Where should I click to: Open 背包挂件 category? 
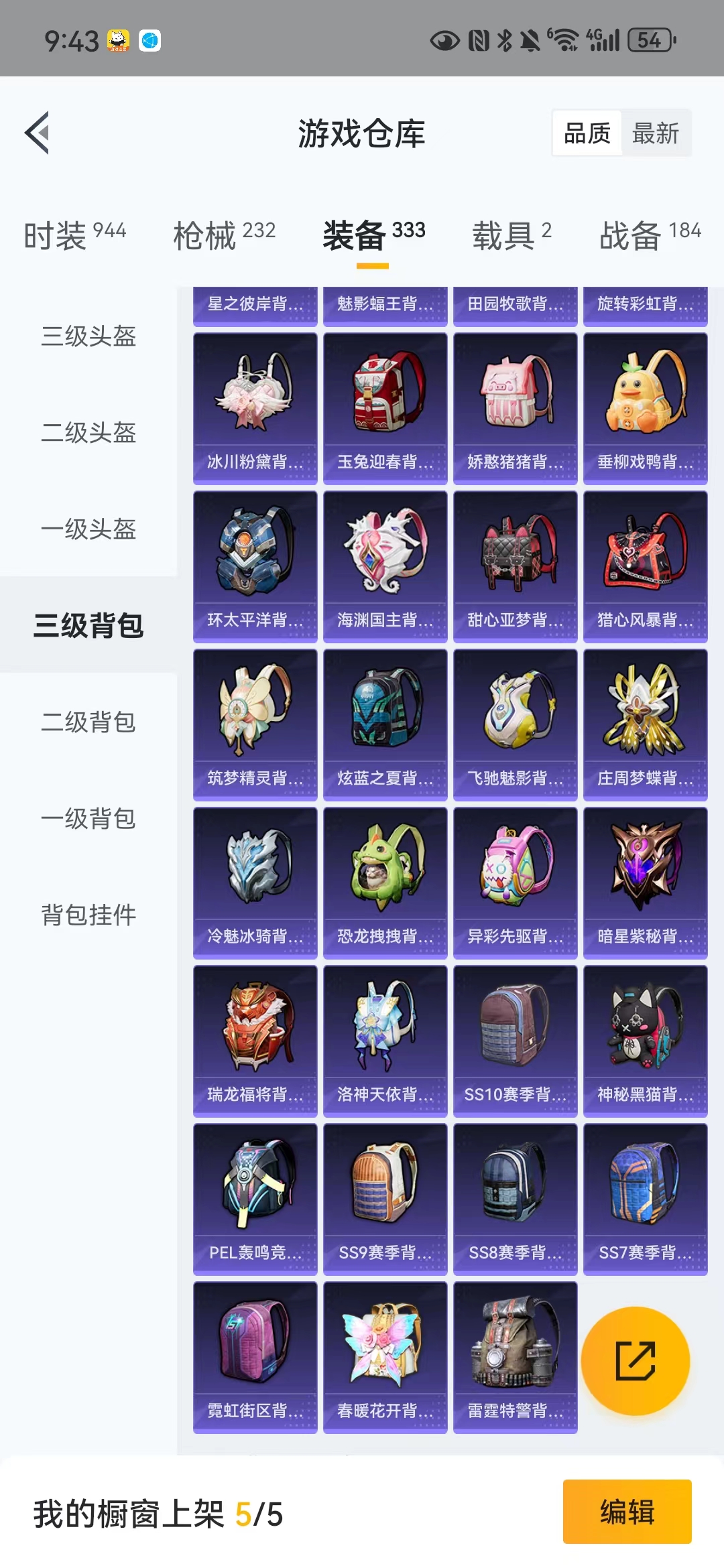88,915
